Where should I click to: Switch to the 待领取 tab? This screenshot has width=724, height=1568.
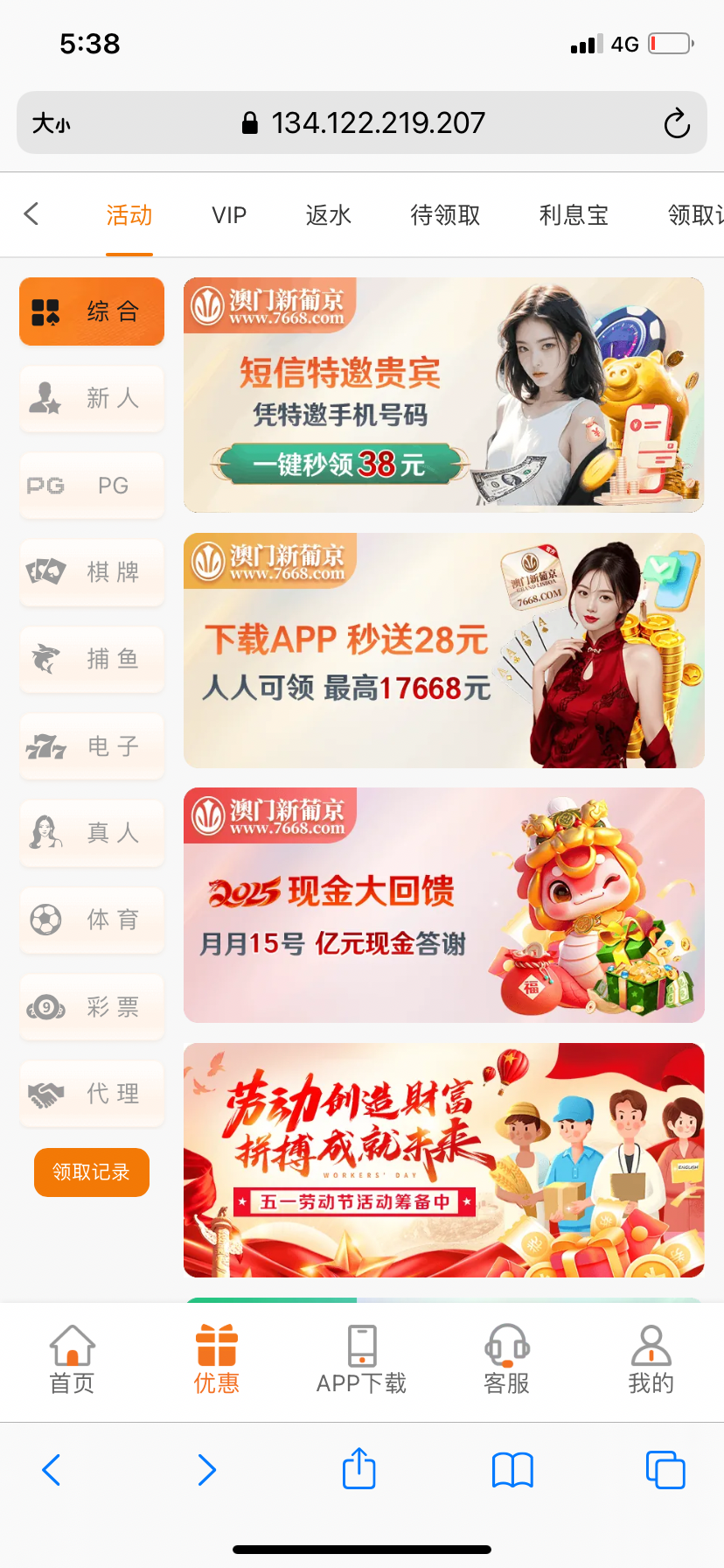(445, 215)
